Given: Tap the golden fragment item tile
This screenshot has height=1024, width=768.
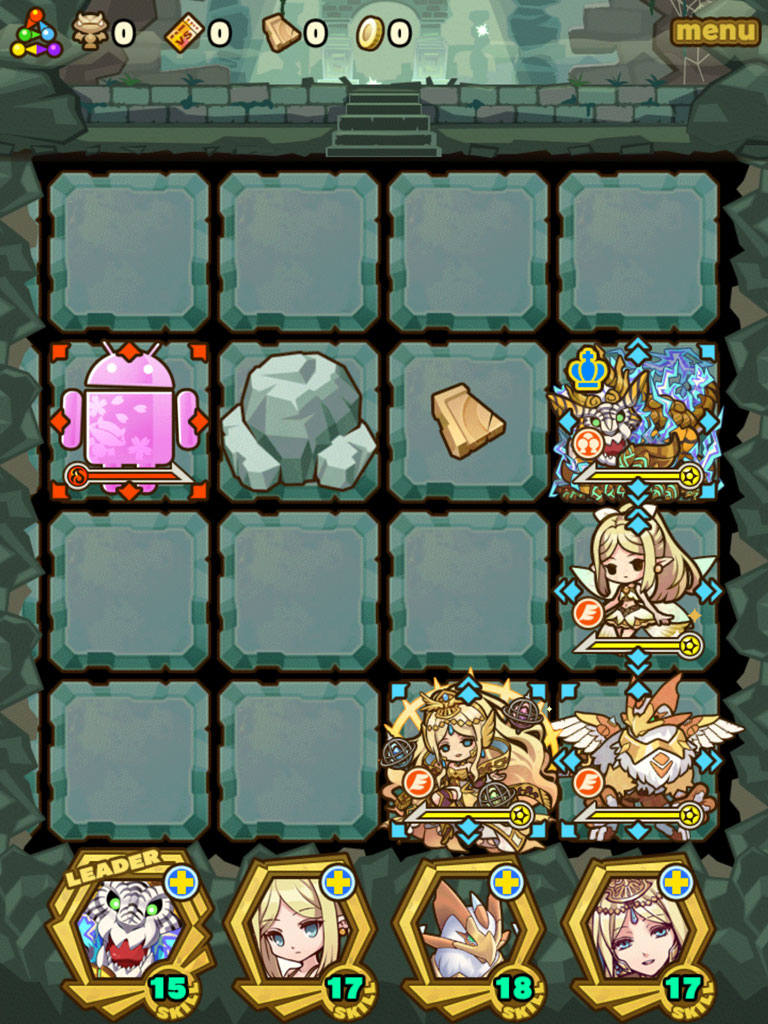Looking at the screenshot, I should click(468, 421).
